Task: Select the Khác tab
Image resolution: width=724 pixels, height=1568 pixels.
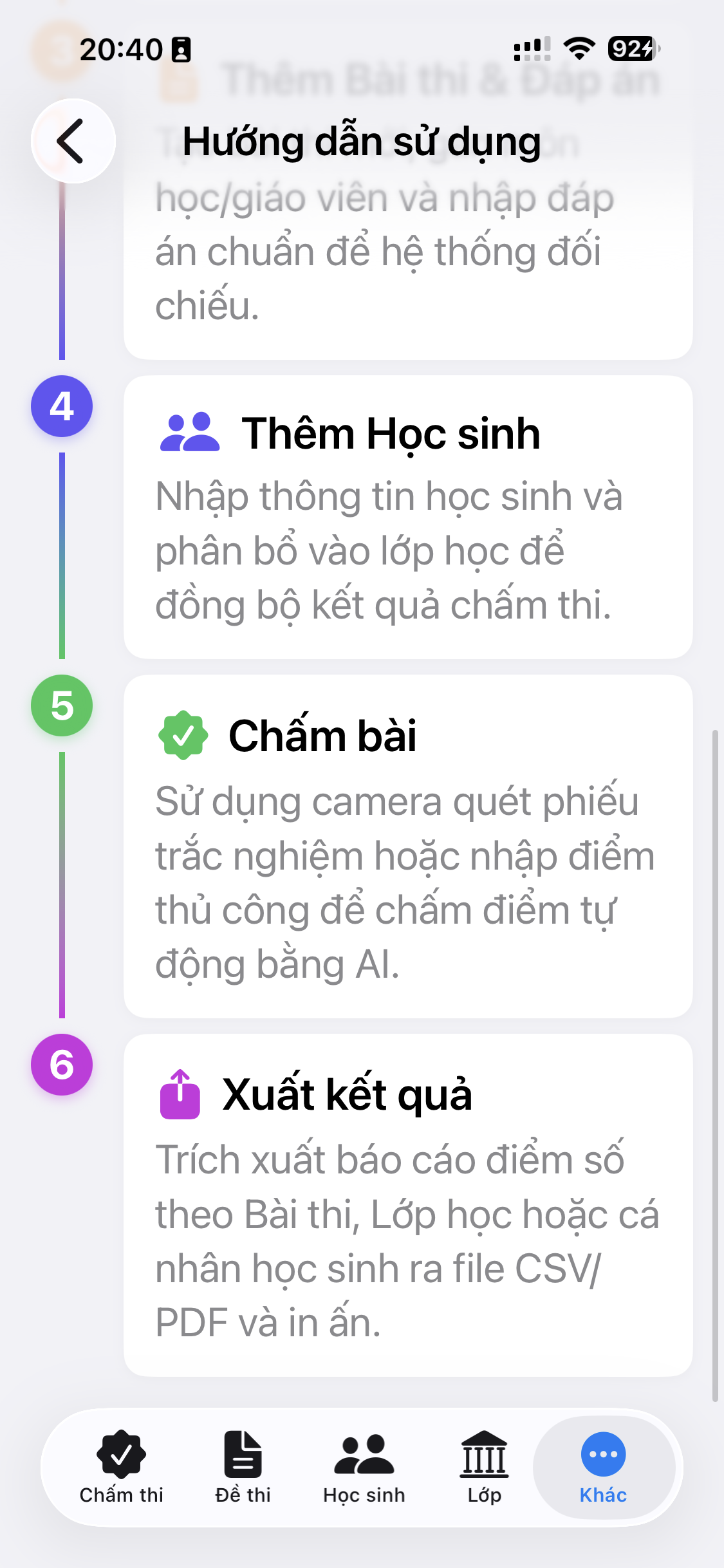Action: coord(603,1468)
